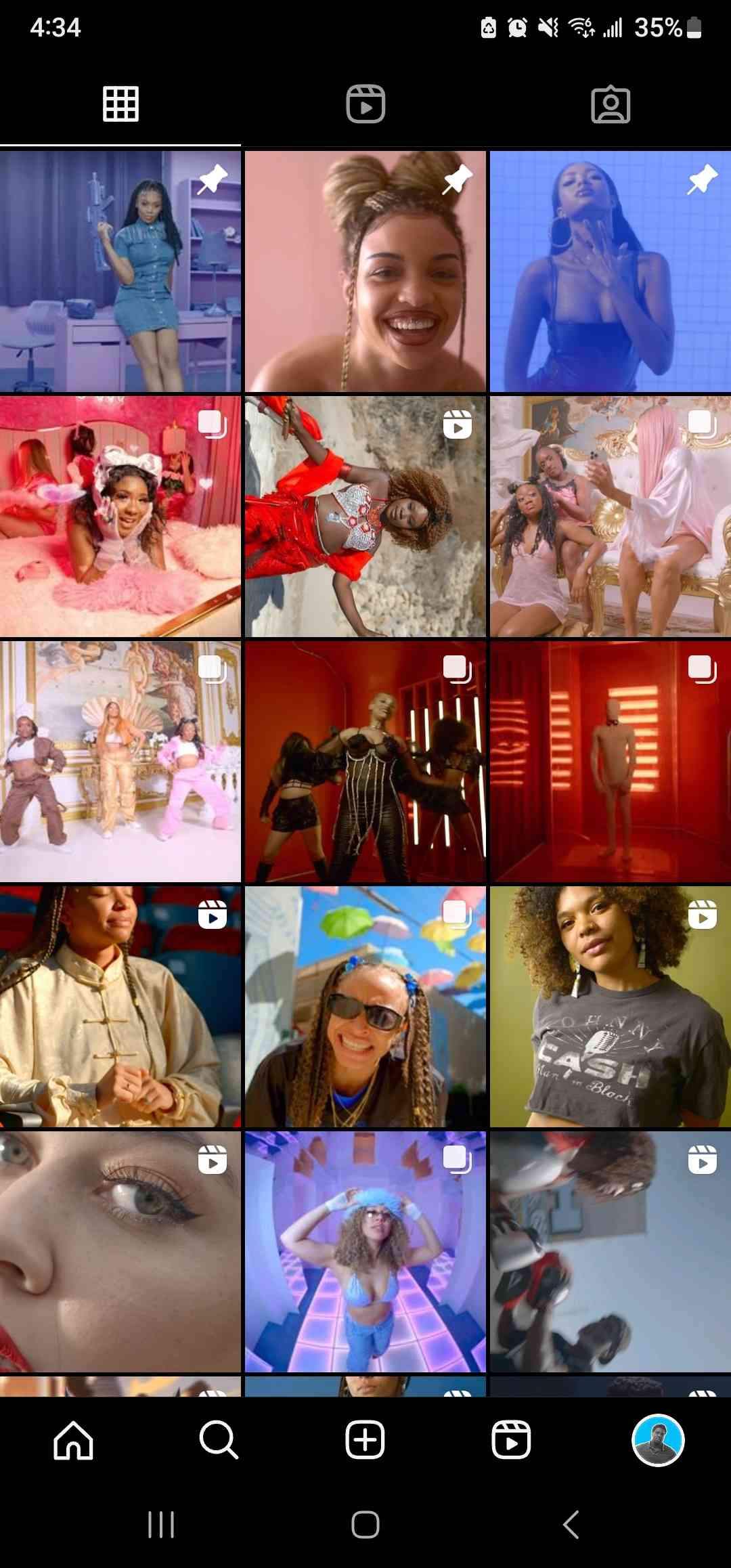This screenshot has width=731, height=1568.
Task: Open pinned post with pink background close-up
Action: click(x=365, y=271)
